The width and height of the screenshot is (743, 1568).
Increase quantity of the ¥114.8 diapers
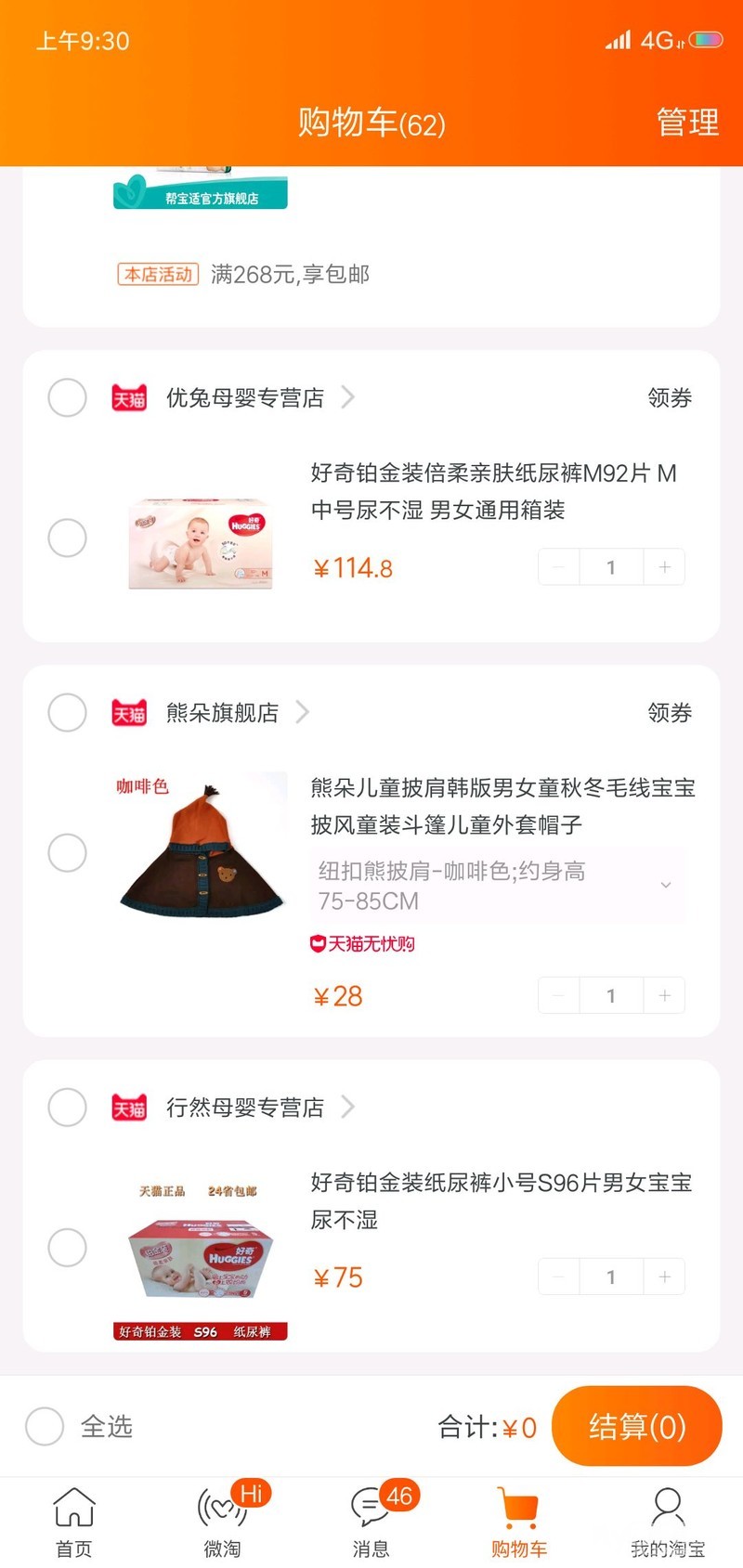click(664, 567)
